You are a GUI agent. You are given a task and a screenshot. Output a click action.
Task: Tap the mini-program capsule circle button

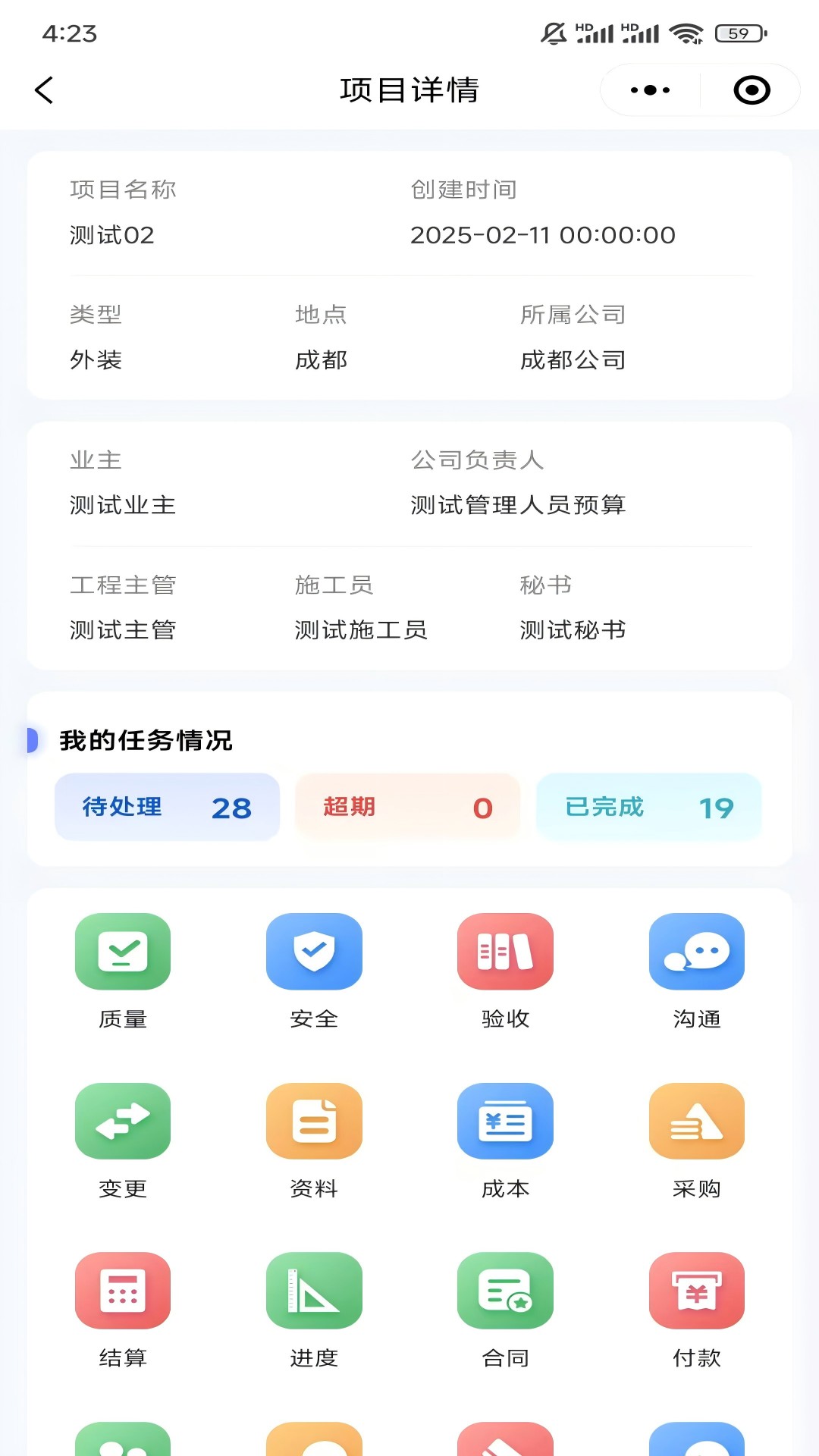pyautogui.click(x=752, y=89)
